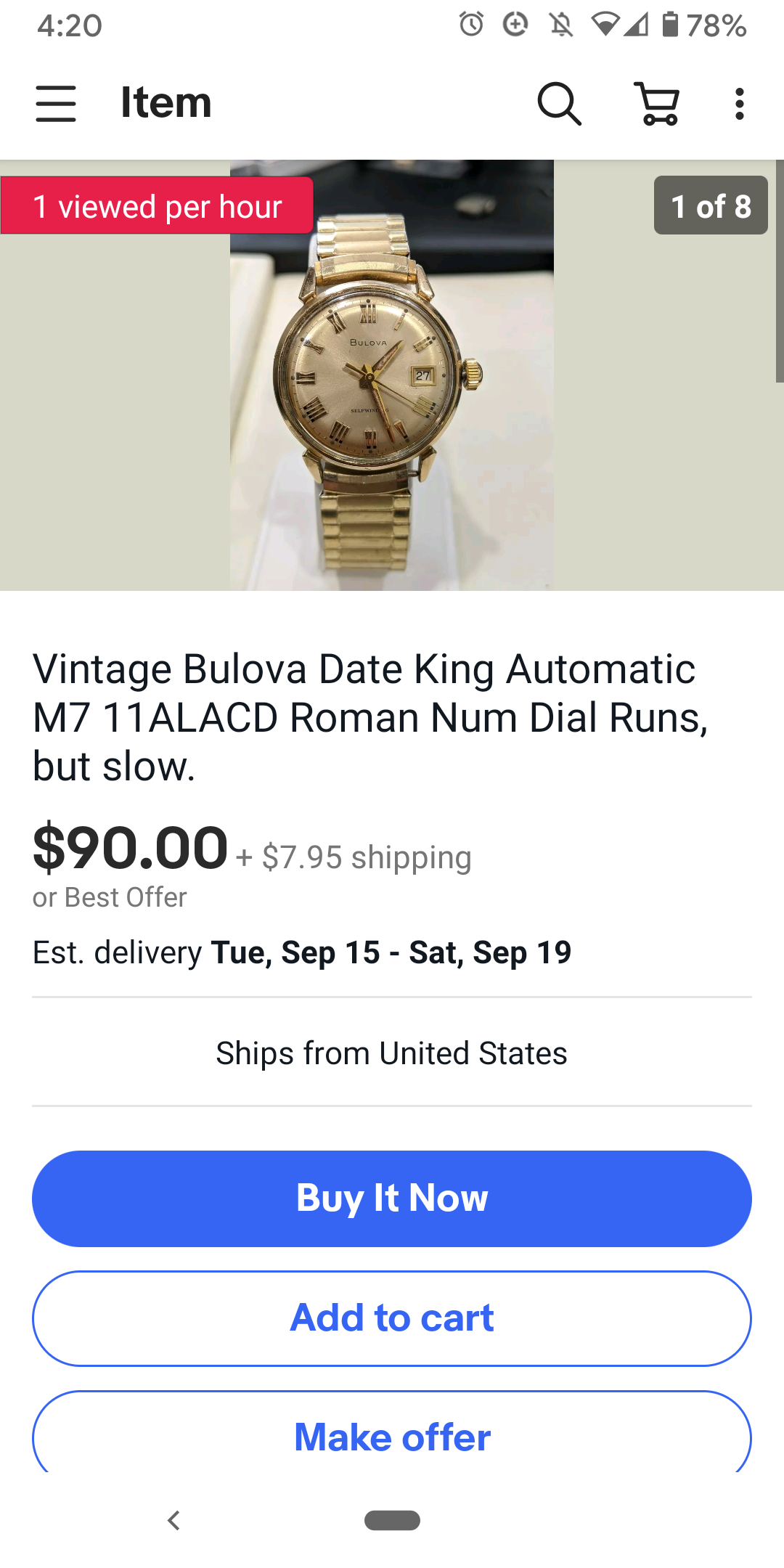Screen dimensions: 784x1568
Task: Open the three-dot overflow menu
Action: click(739, 103)
